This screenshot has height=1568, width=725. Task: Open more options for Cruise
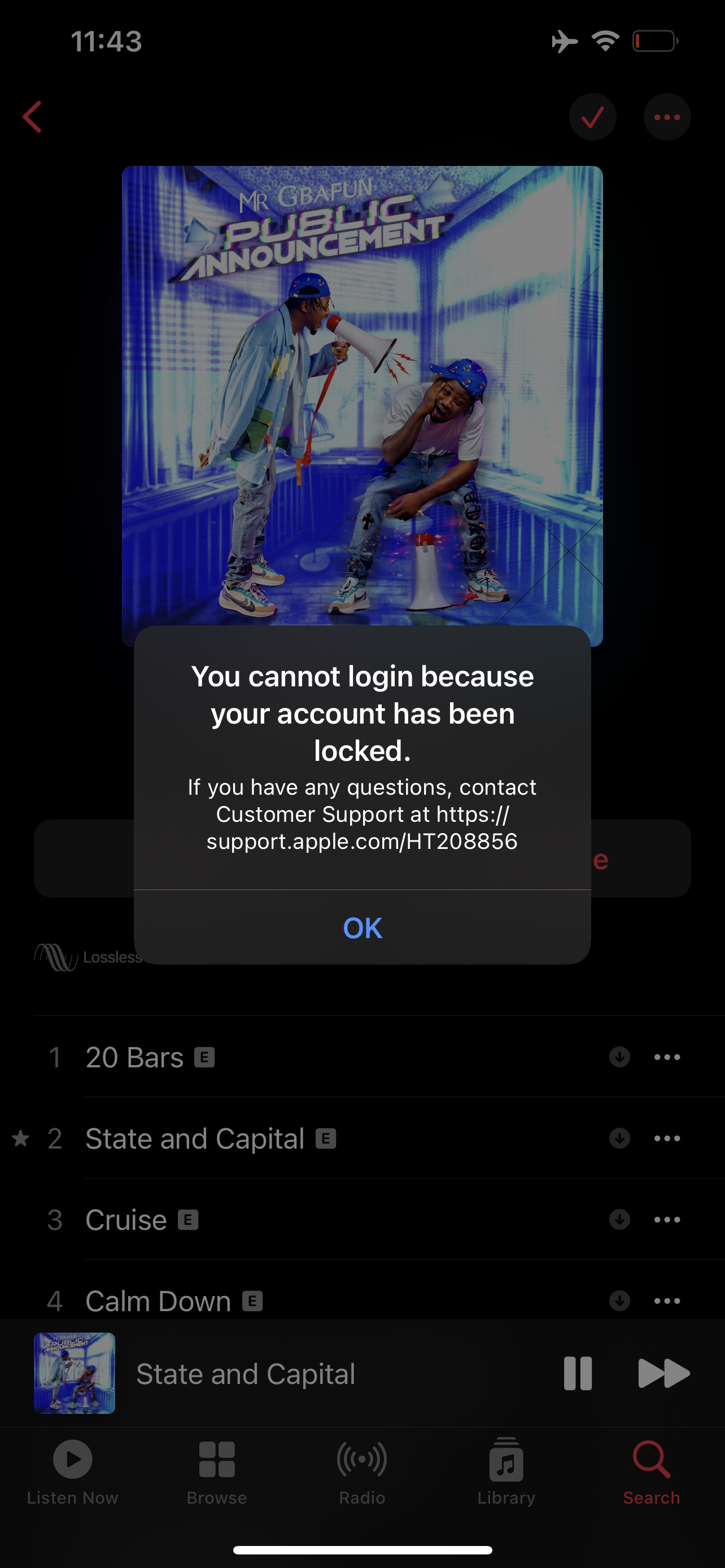point(667,1220)
